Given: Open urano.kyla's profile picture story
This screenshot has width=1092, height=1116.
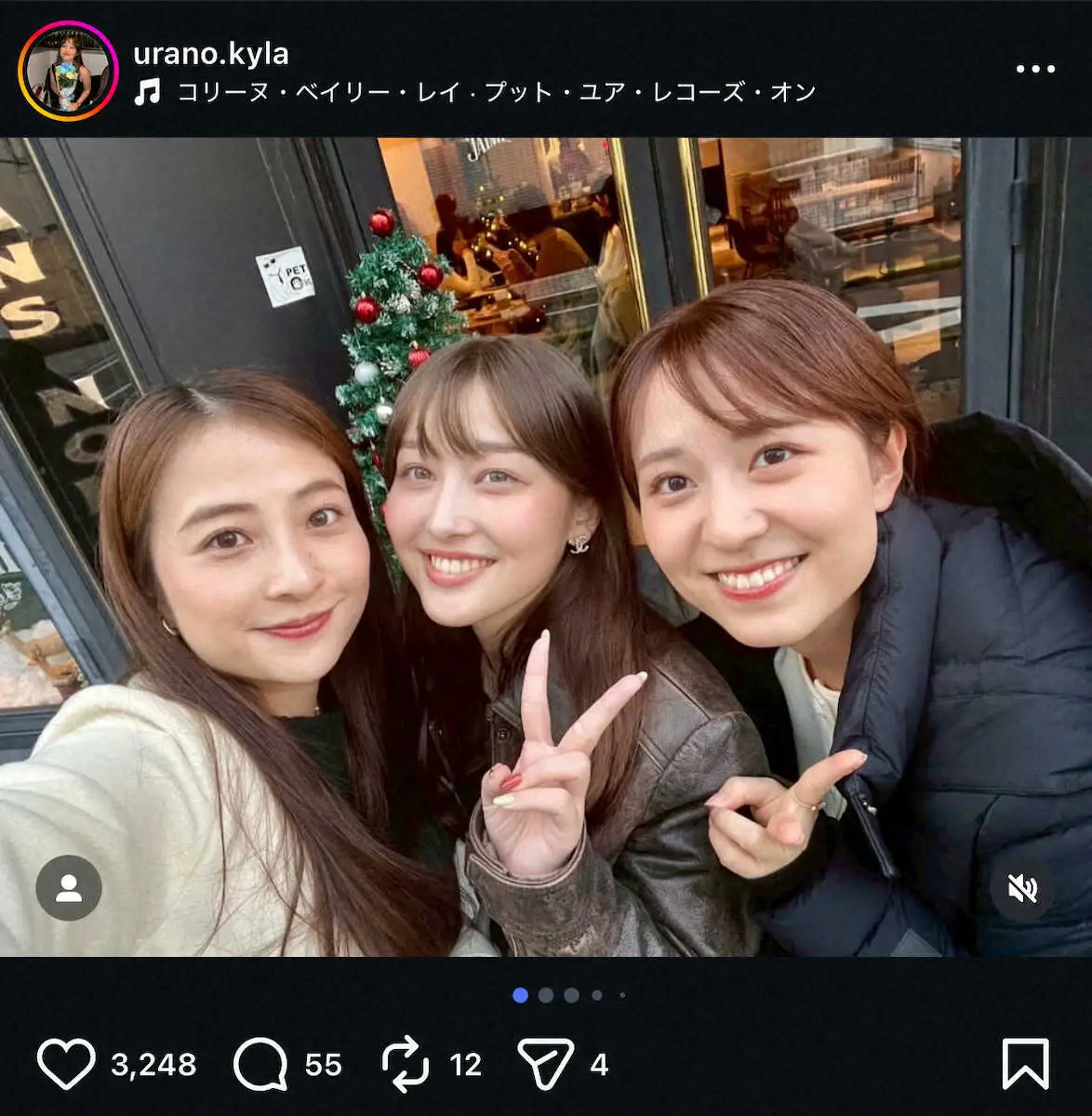Looking at the screenshot, I should pyautogui.click(x=68, y=72).
